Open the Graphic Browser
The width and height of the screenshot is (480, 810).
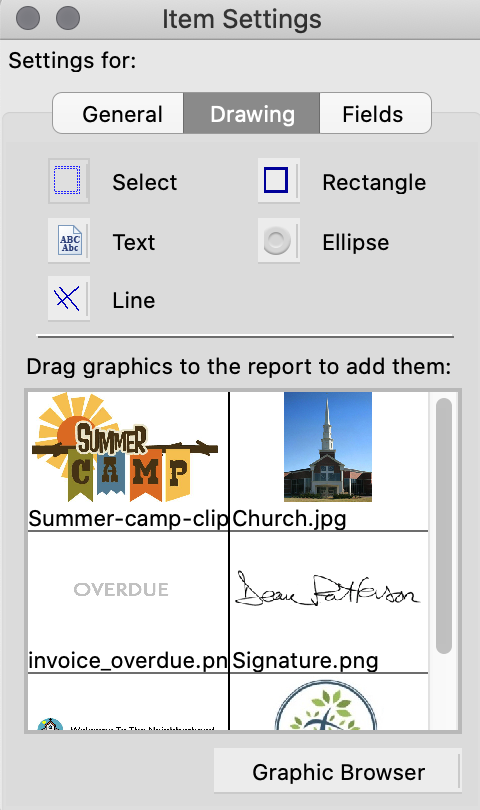click(338, 771)
